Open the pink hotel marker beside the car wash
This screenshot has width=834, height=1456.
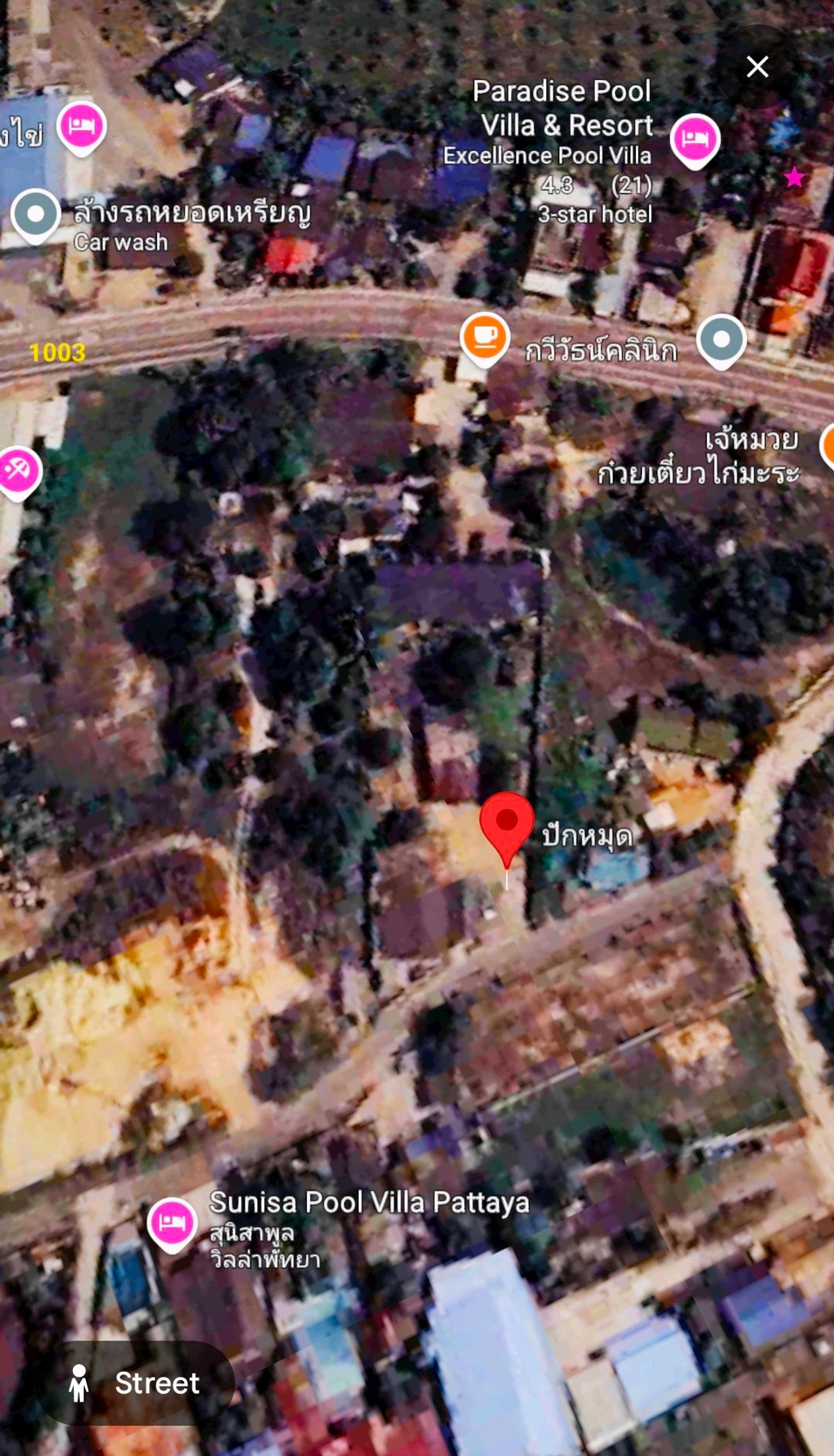(81, 127)
